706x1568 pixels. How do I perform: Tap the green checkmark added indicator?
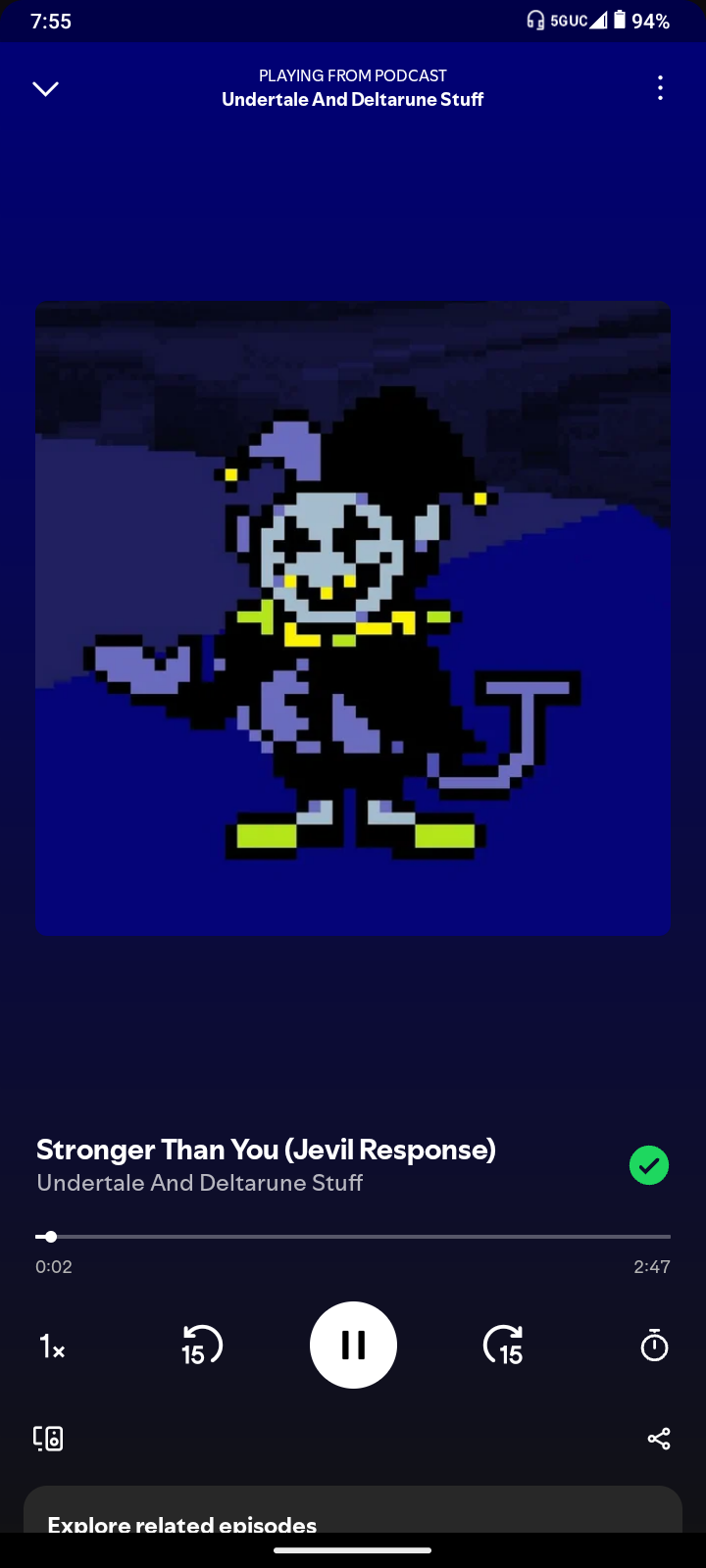click(x=649, y=1165)
